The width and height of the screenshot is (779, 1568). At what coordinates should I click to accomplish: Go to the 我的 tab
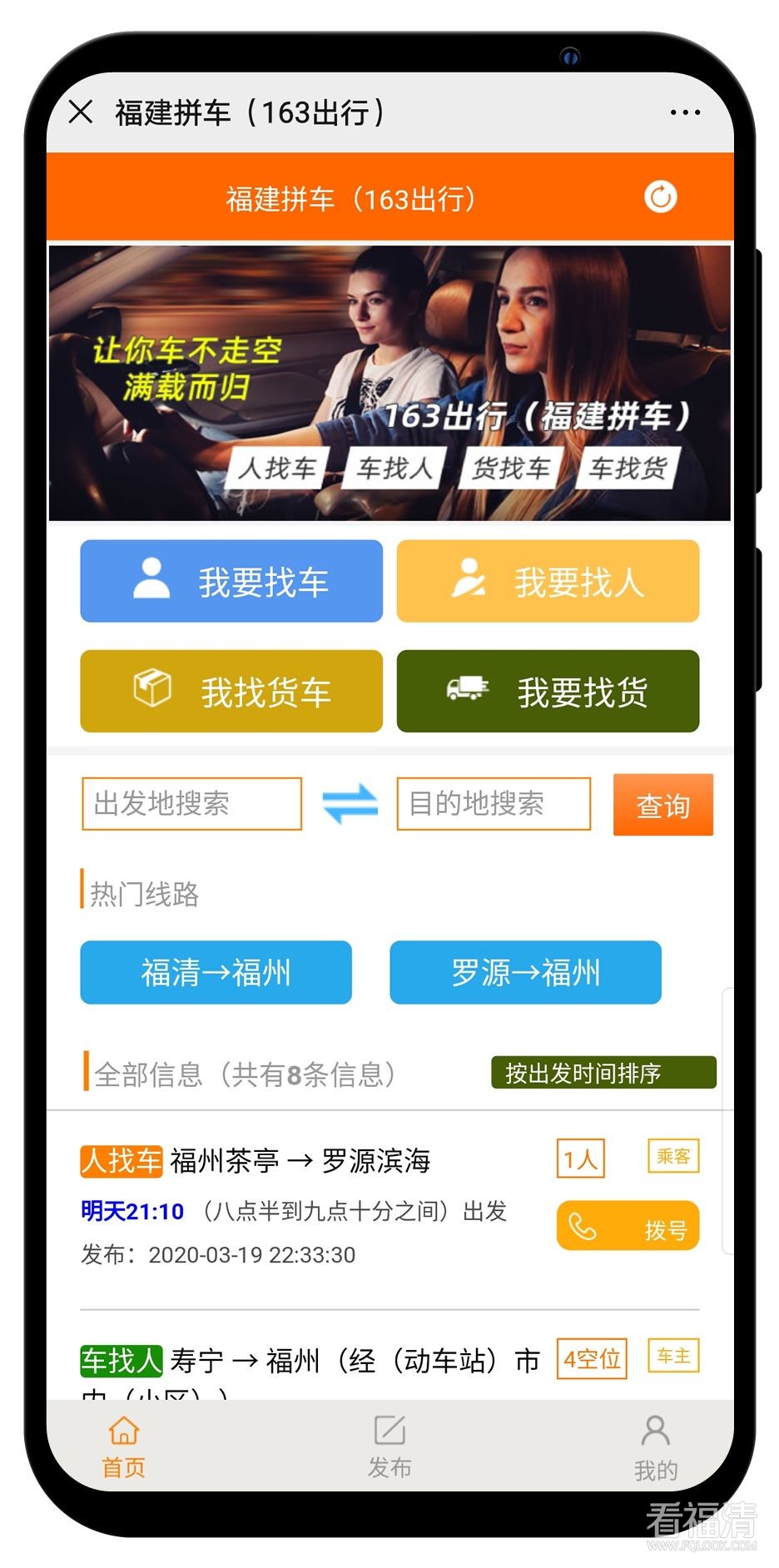click(x=655, y=1447)
